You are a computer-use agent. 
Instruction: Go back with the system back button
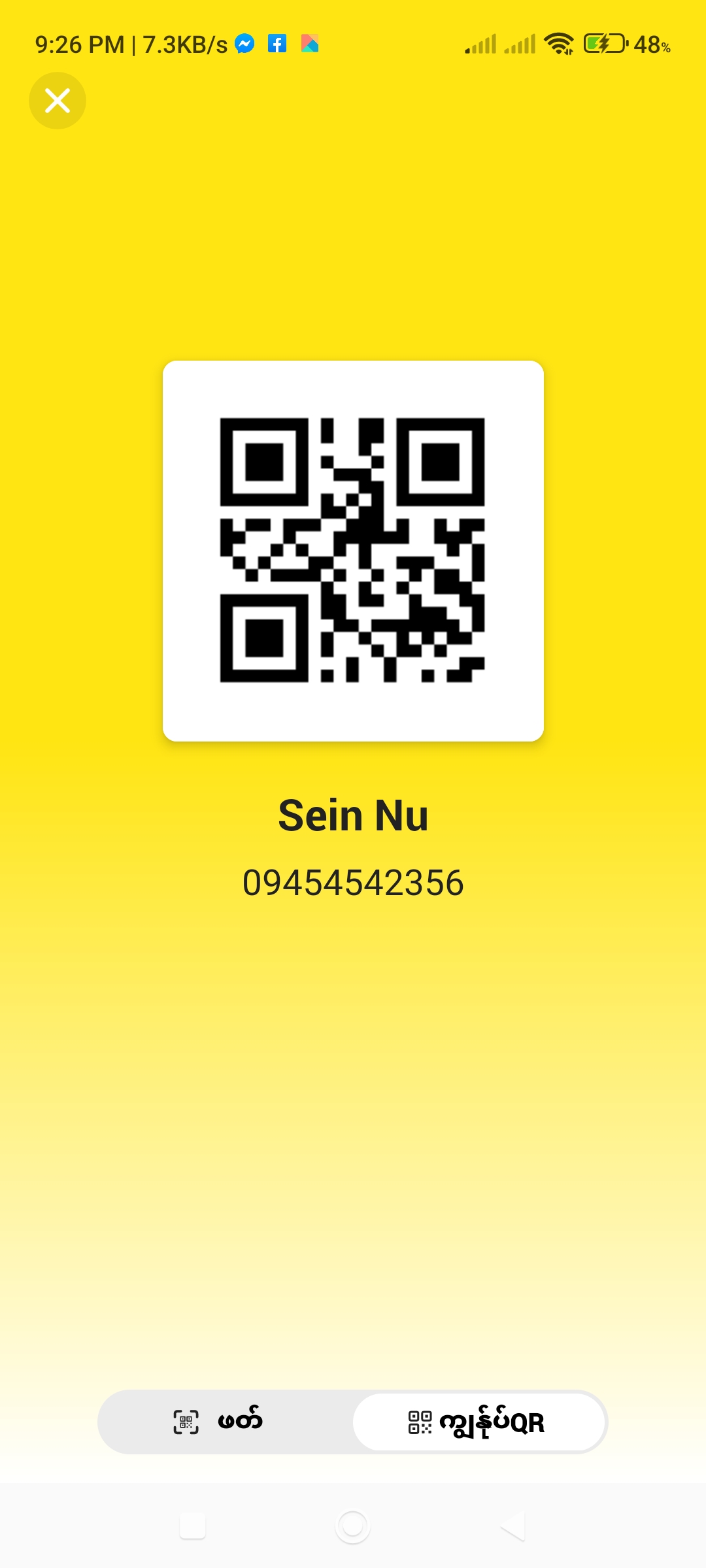click(513, 1526)
